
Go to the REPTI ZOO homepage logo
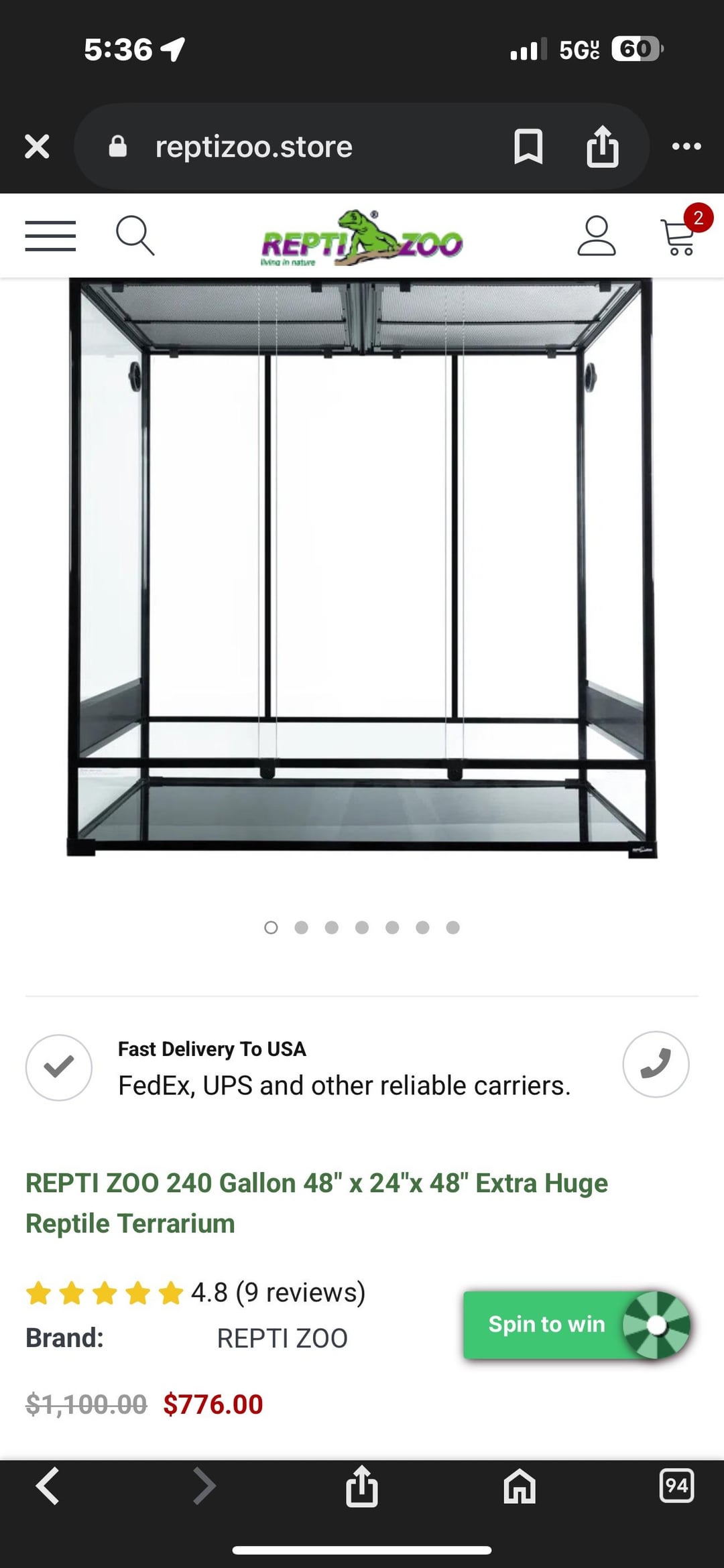click(362, 239)
